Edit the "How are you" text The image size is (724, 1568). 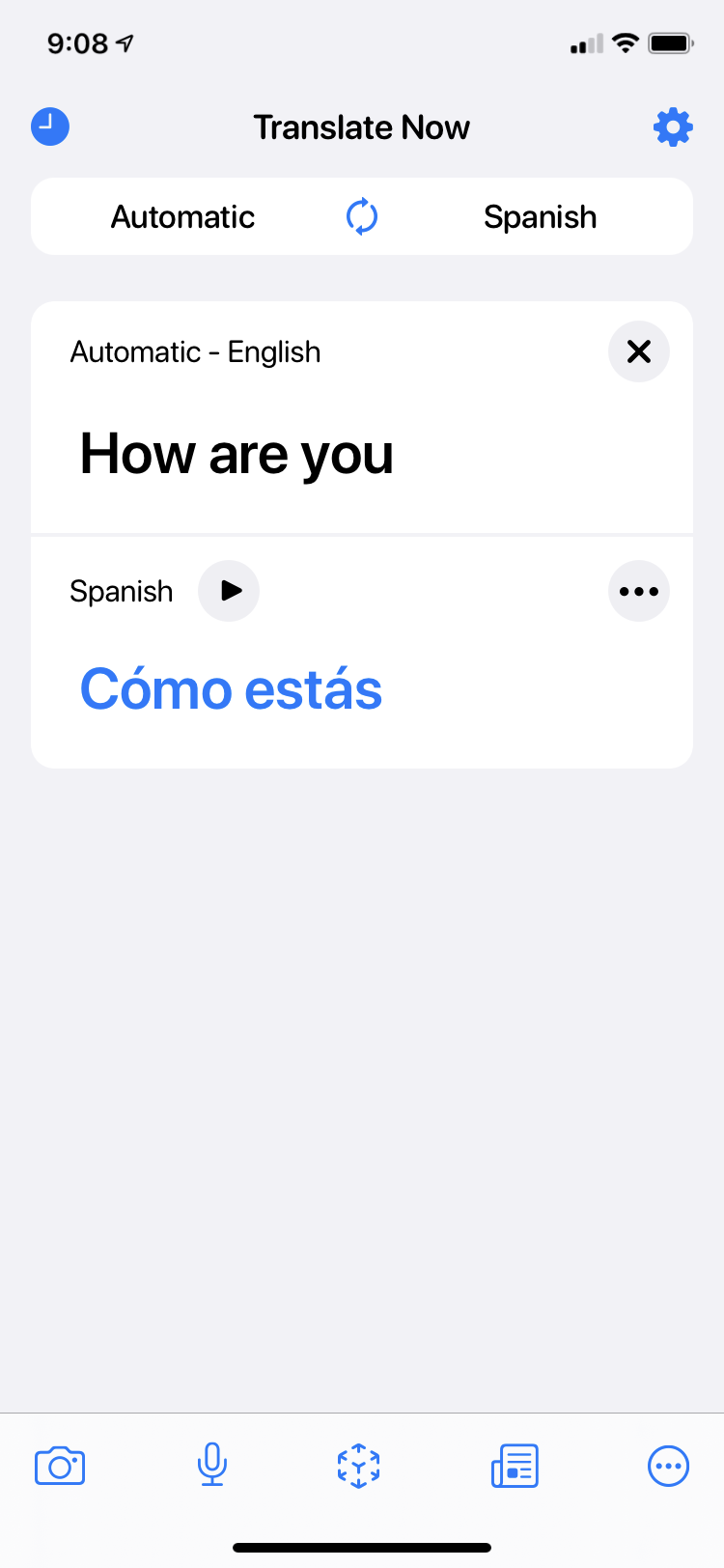coord(237,454)
